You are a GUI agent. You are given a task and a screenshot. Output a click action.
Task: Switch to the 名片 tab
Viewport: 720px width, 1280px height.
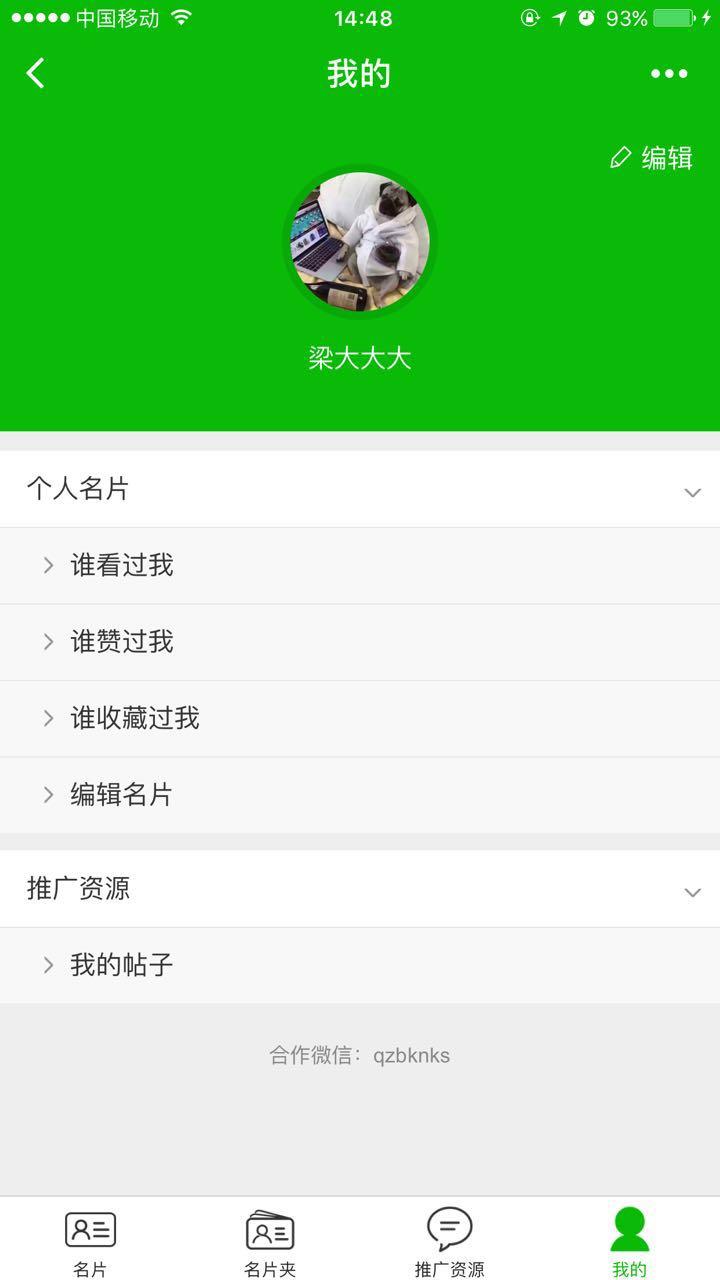coord(90,1241)
